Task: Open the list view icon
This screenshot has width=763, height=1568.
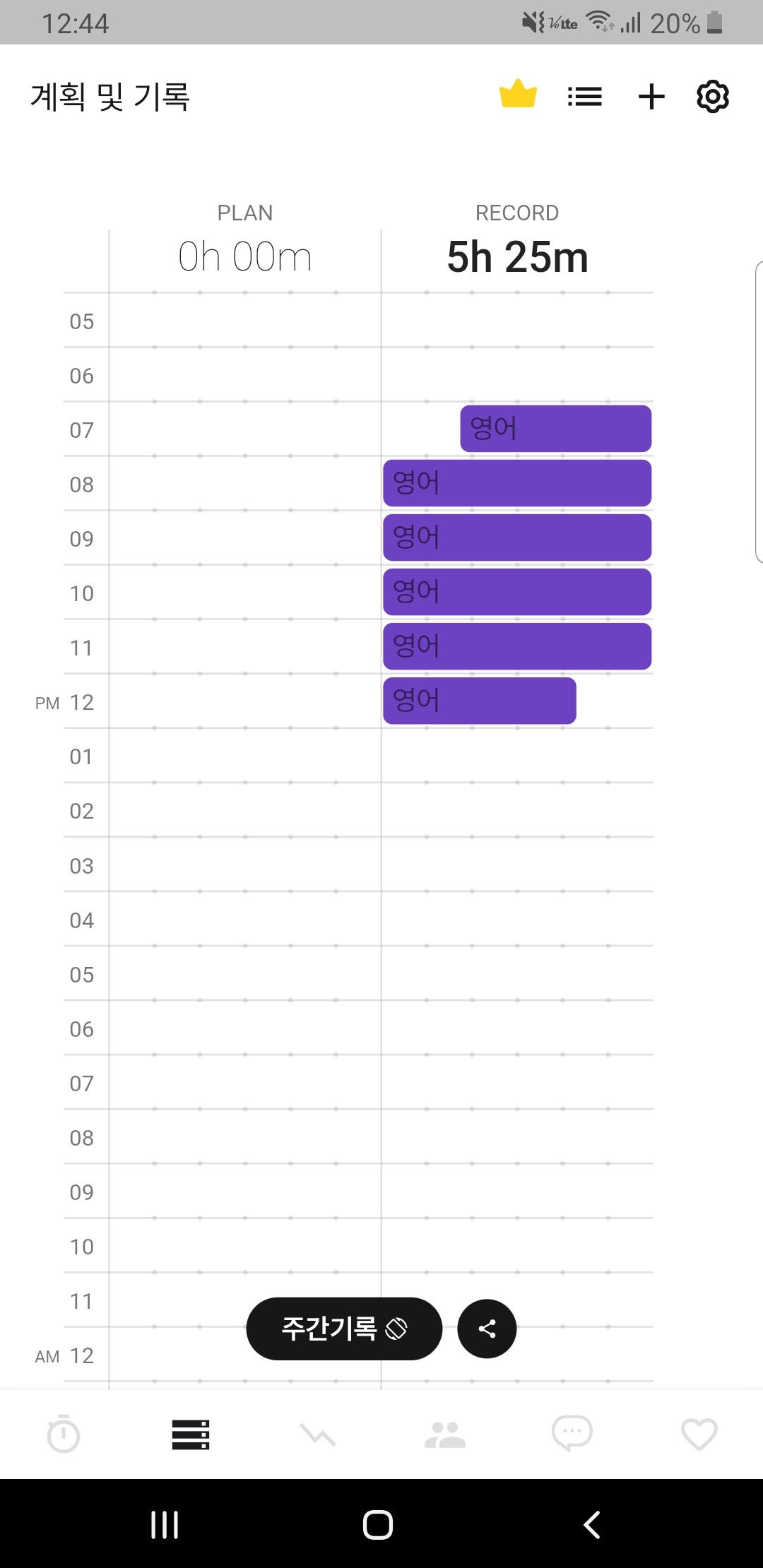Action: 585,96
